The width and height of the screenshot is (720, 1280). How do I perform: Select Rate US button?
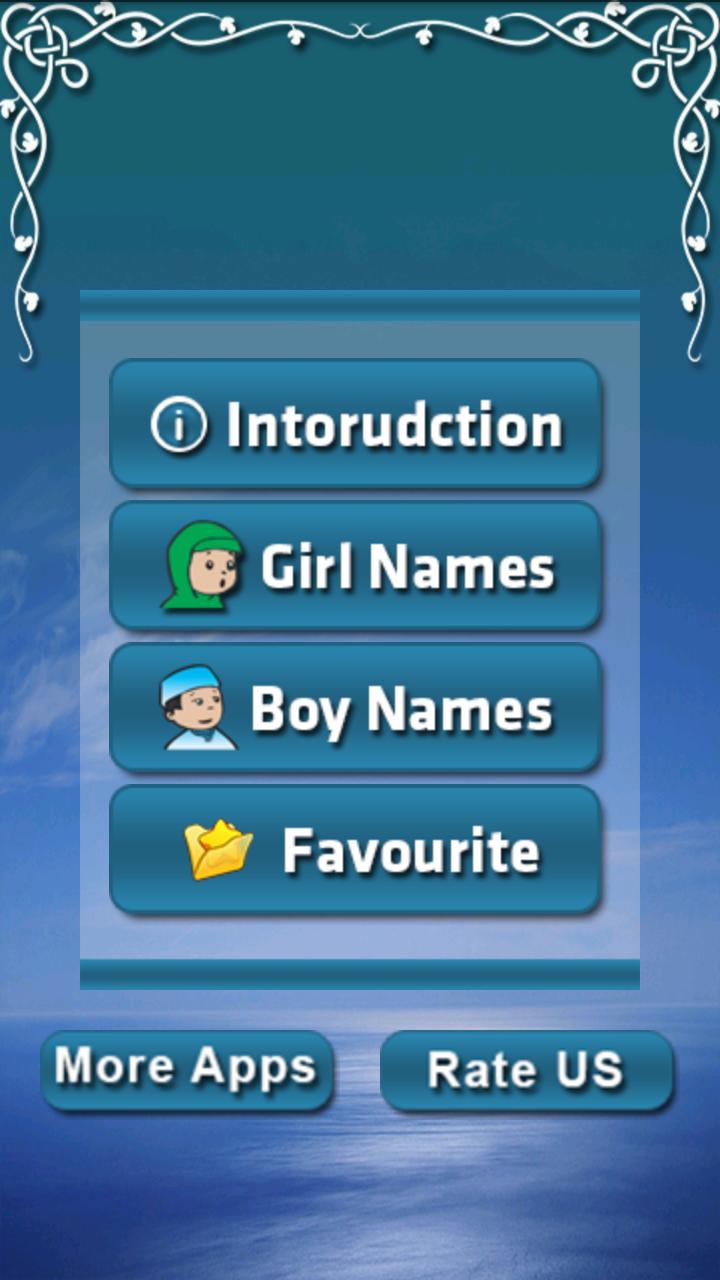coord(526,1070)
